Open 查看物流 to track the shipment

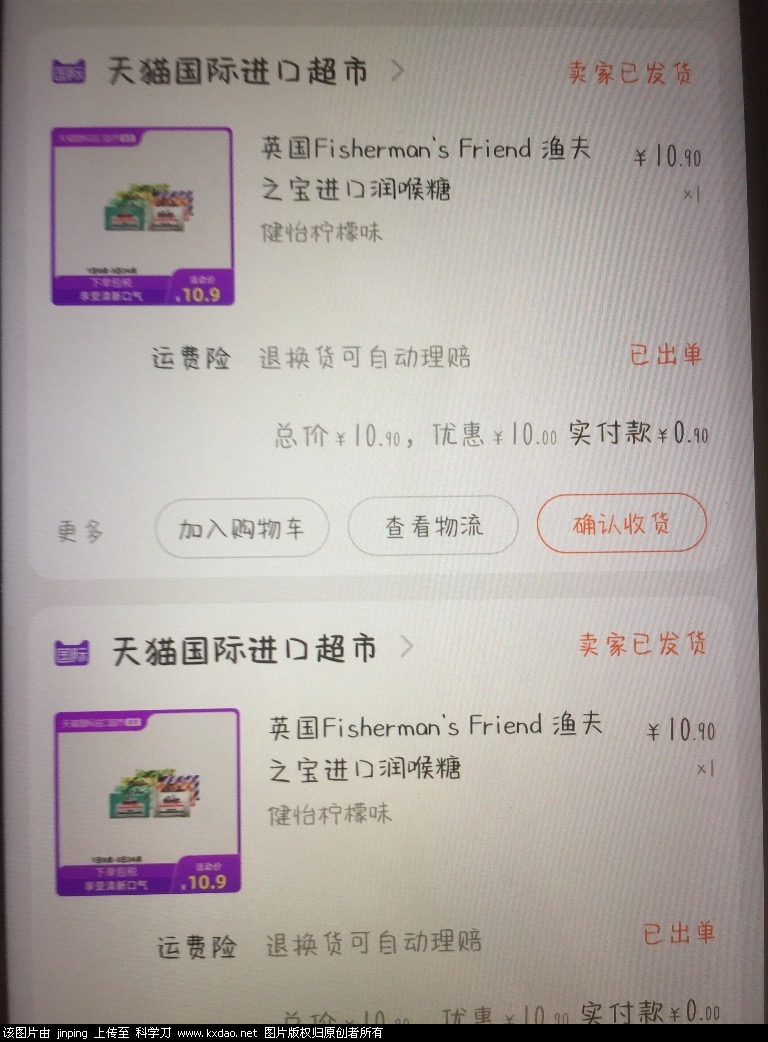click(x=433, y=526)
